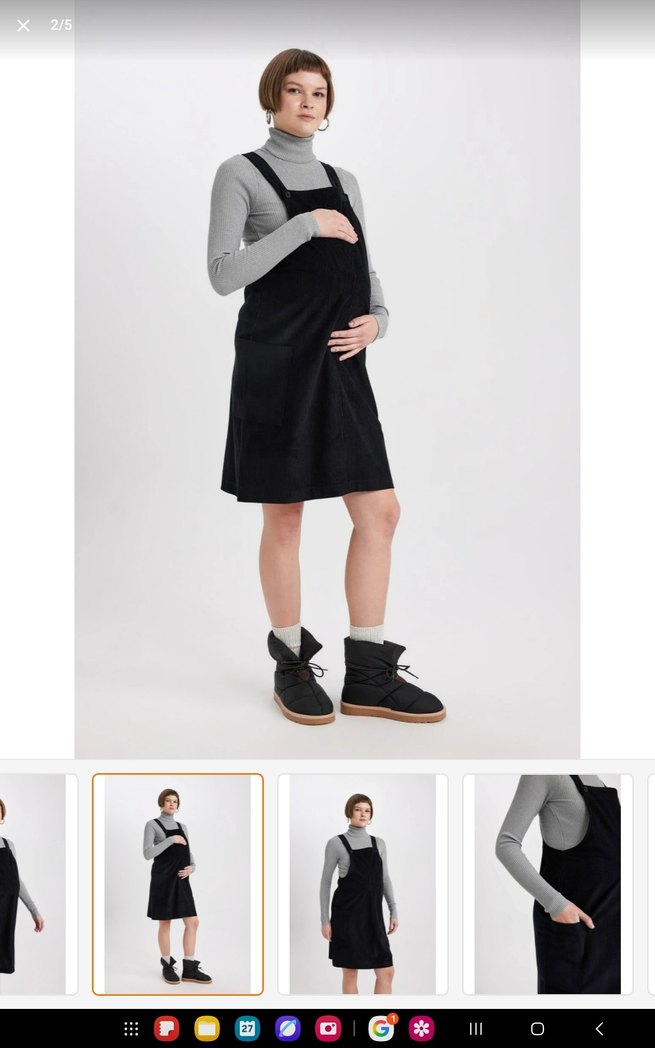
Task: Open the recent apps view
Action: pyautogui.click(x=476, y=1028)
